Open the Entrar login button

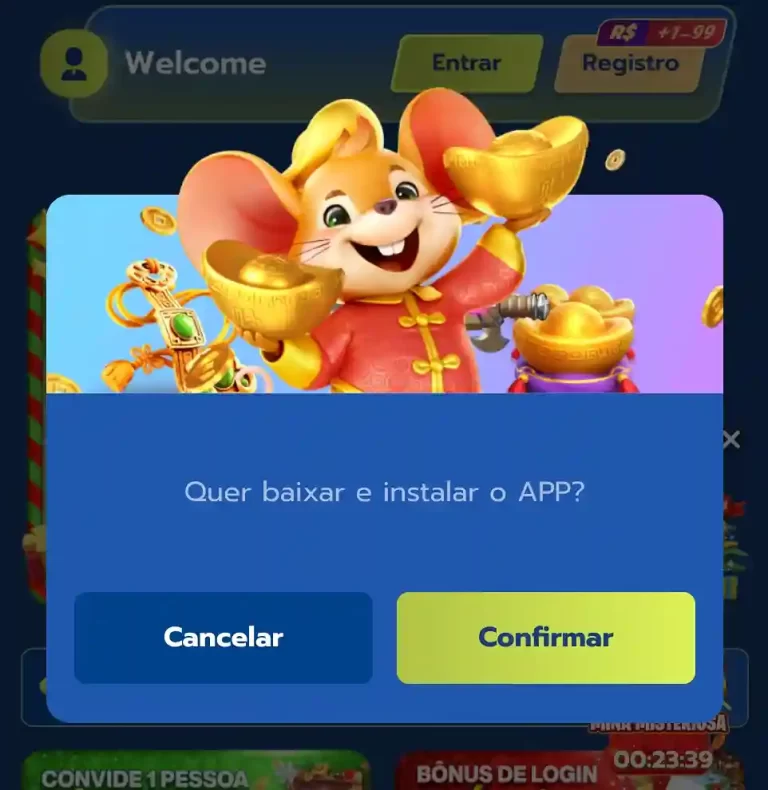(x=466, y=63)
